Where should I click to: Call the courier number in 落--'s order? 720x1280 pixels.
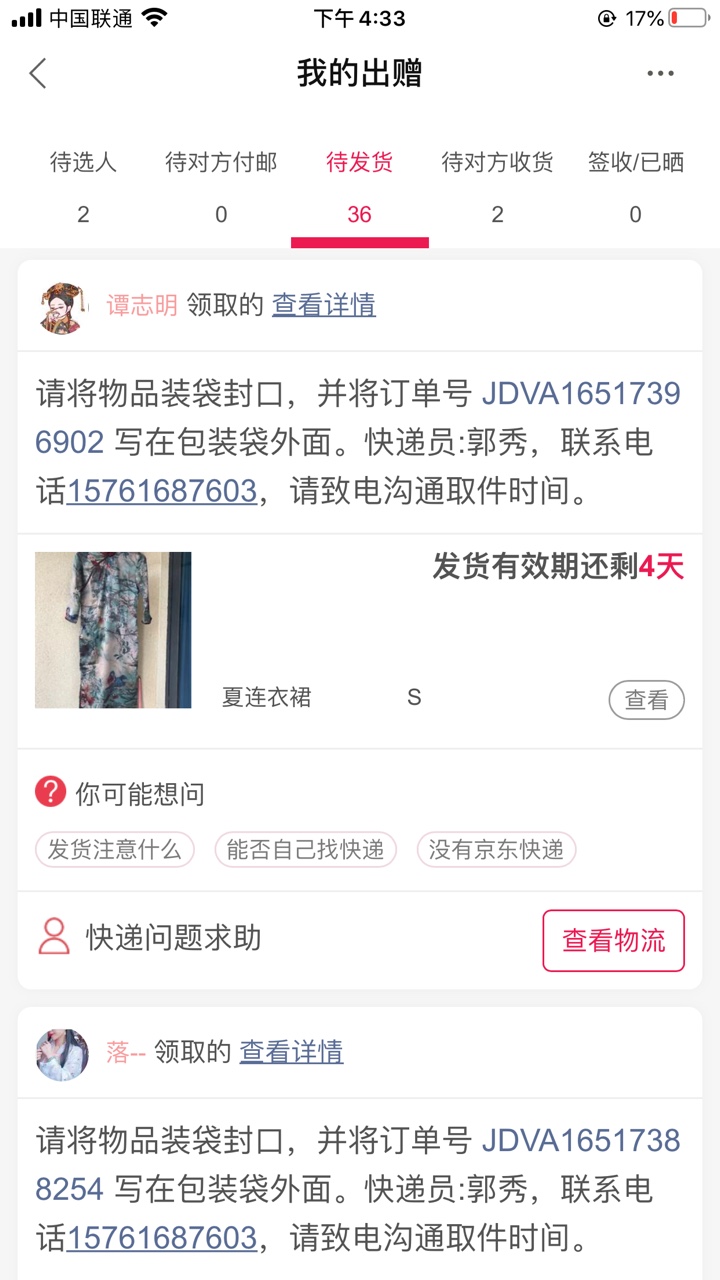coord(161,1238)
